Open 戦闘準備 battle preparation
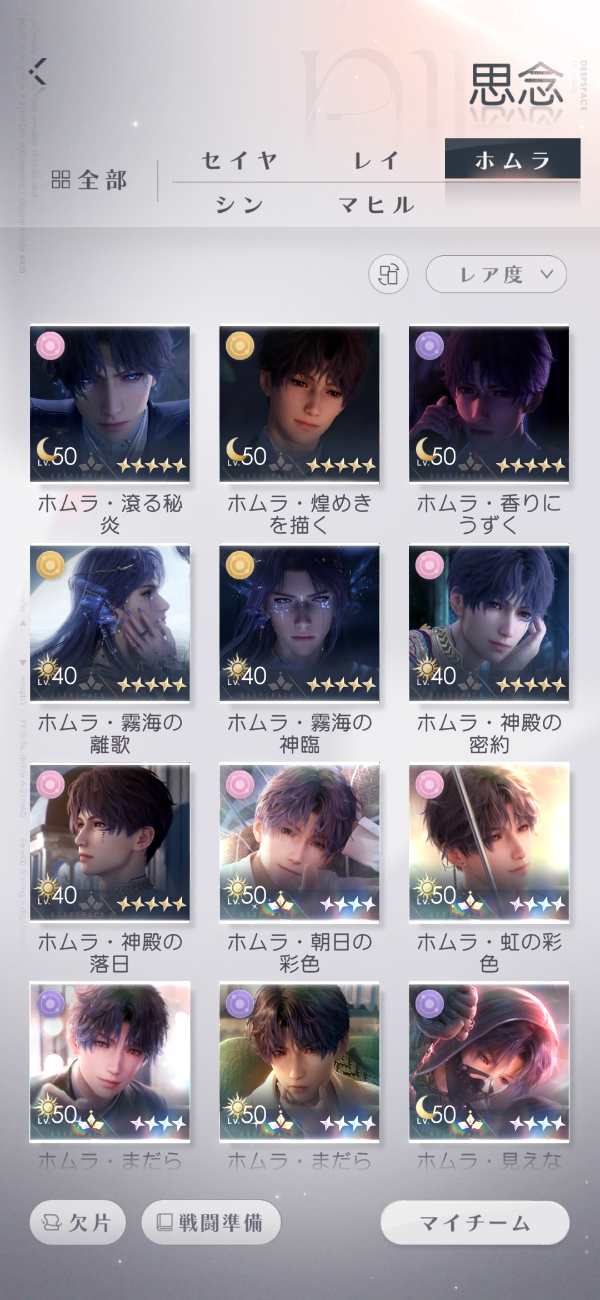This screenshot has height=1300, width=600. [x=211, y=1222]
